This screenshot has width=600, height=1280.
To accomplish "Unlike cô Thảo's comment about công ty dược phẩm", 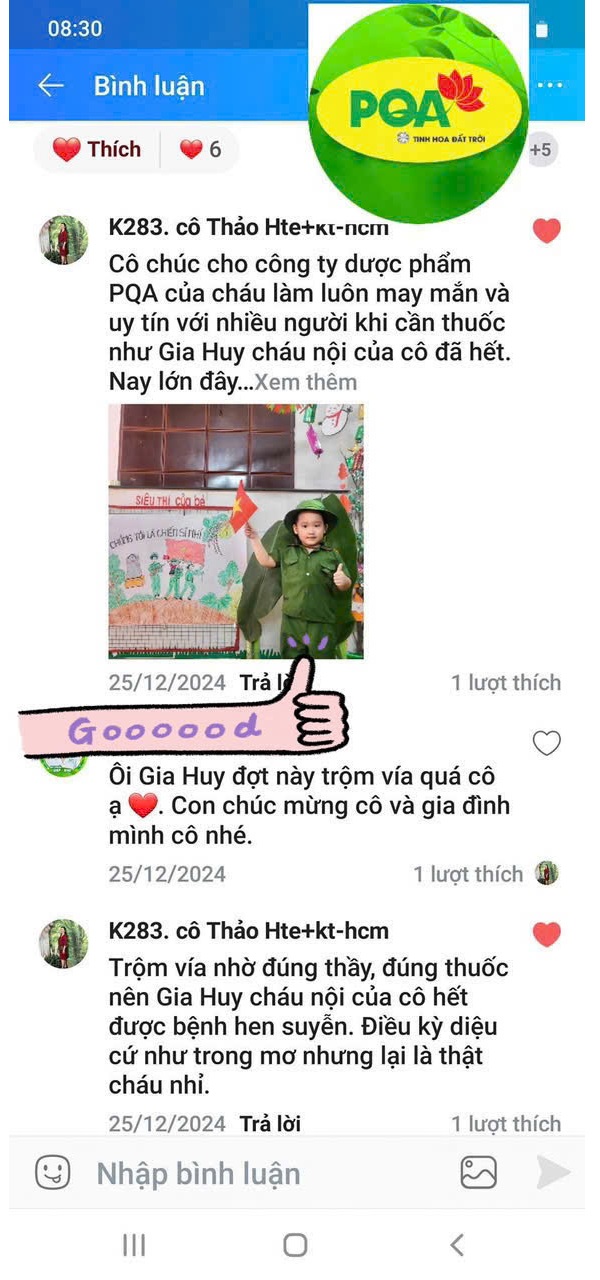I will 546,231.
